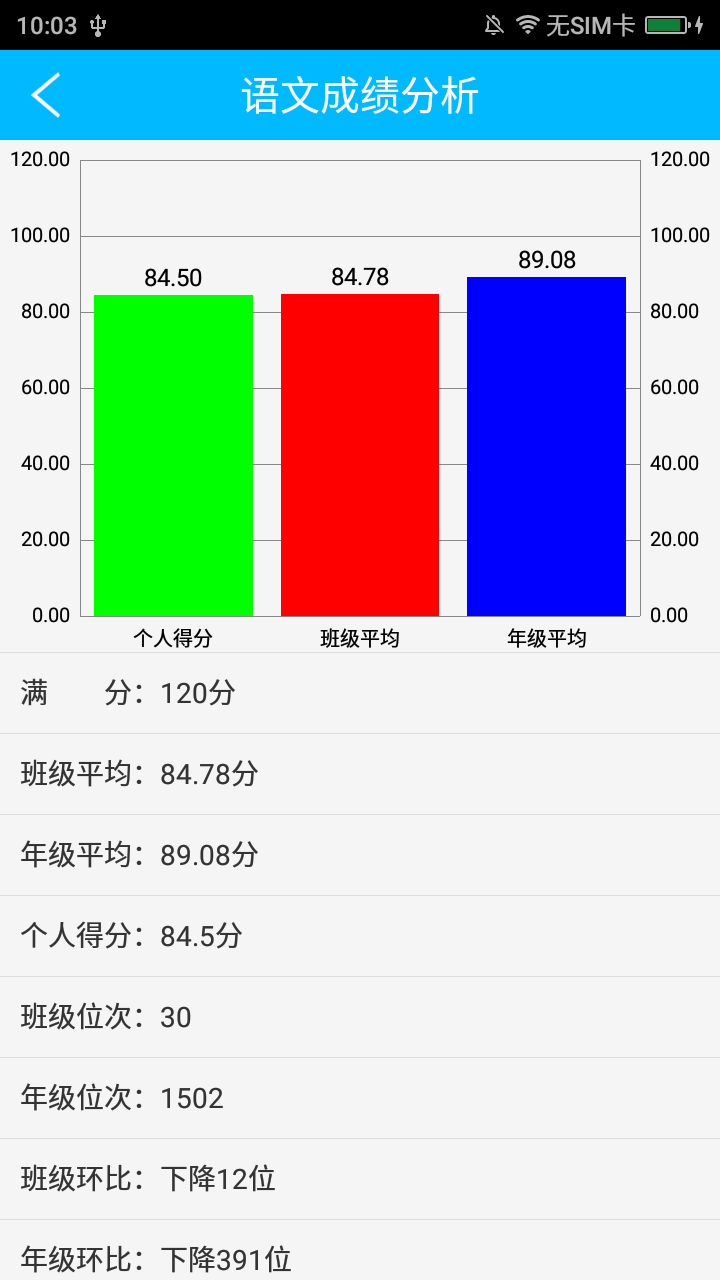Tap the Wi-Fi signal icon
The height and width of the screenshot is (1280, 720).
pyautogui.click(x=527, y=22)
